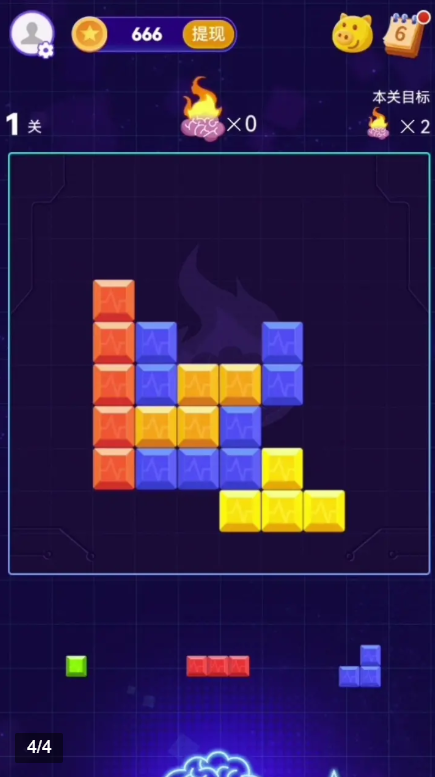Select the red three-block horizontal piece
The width and height of the screenshot is (435, 777).
218,666
